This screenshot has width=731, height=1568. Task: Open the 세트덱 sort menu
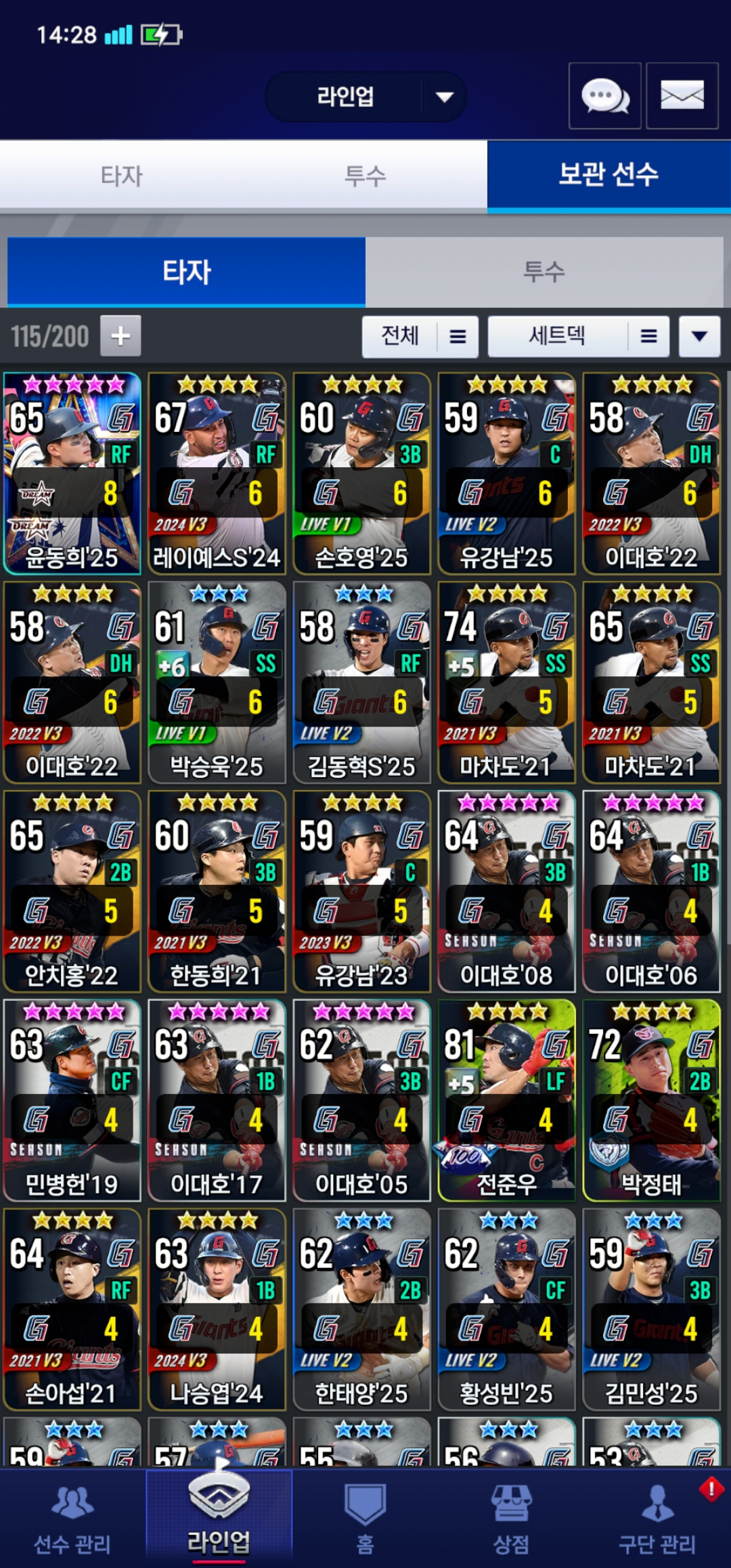click(578, 336)
